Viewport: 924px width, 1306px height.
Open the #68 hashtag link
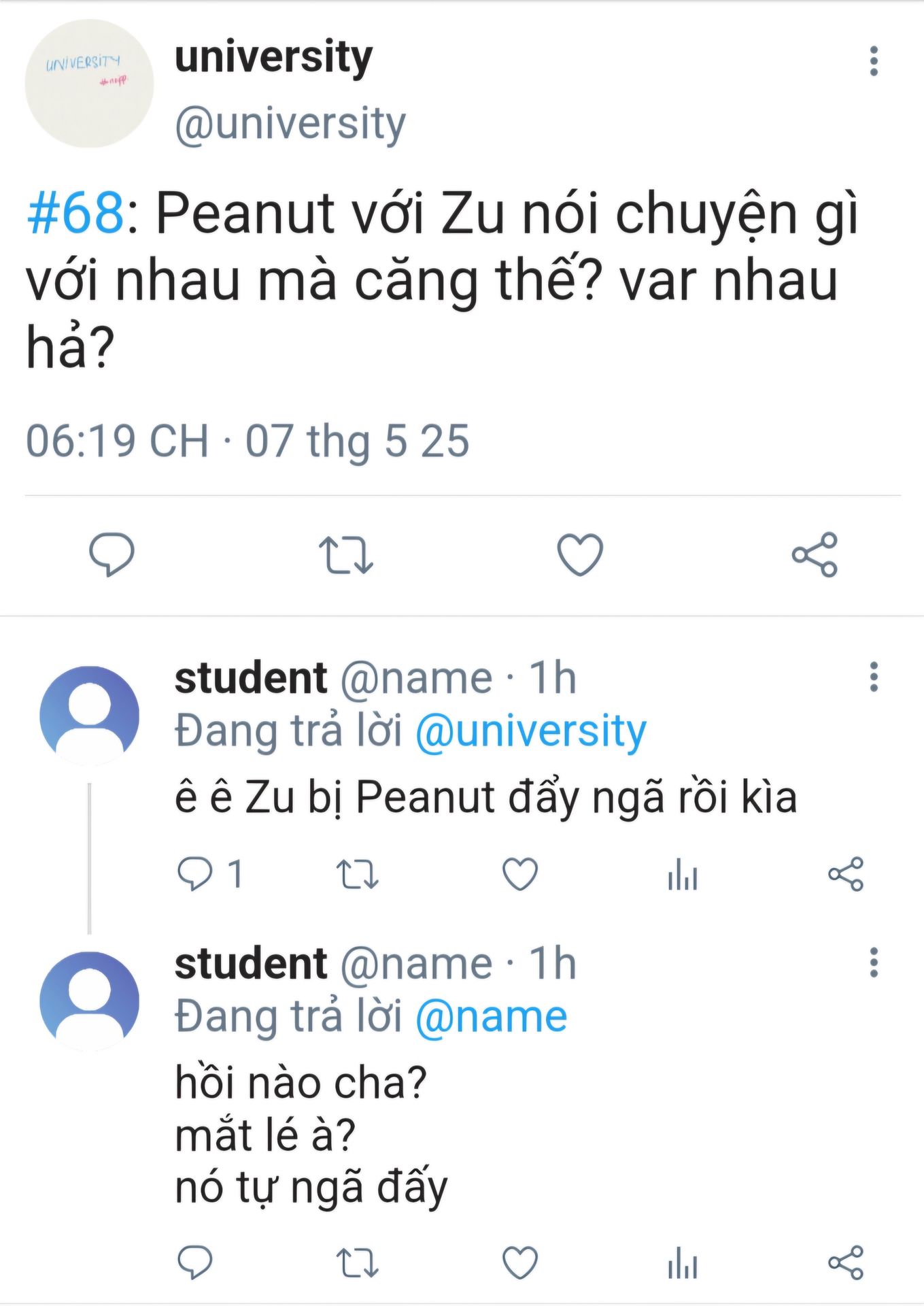(75, 214)
